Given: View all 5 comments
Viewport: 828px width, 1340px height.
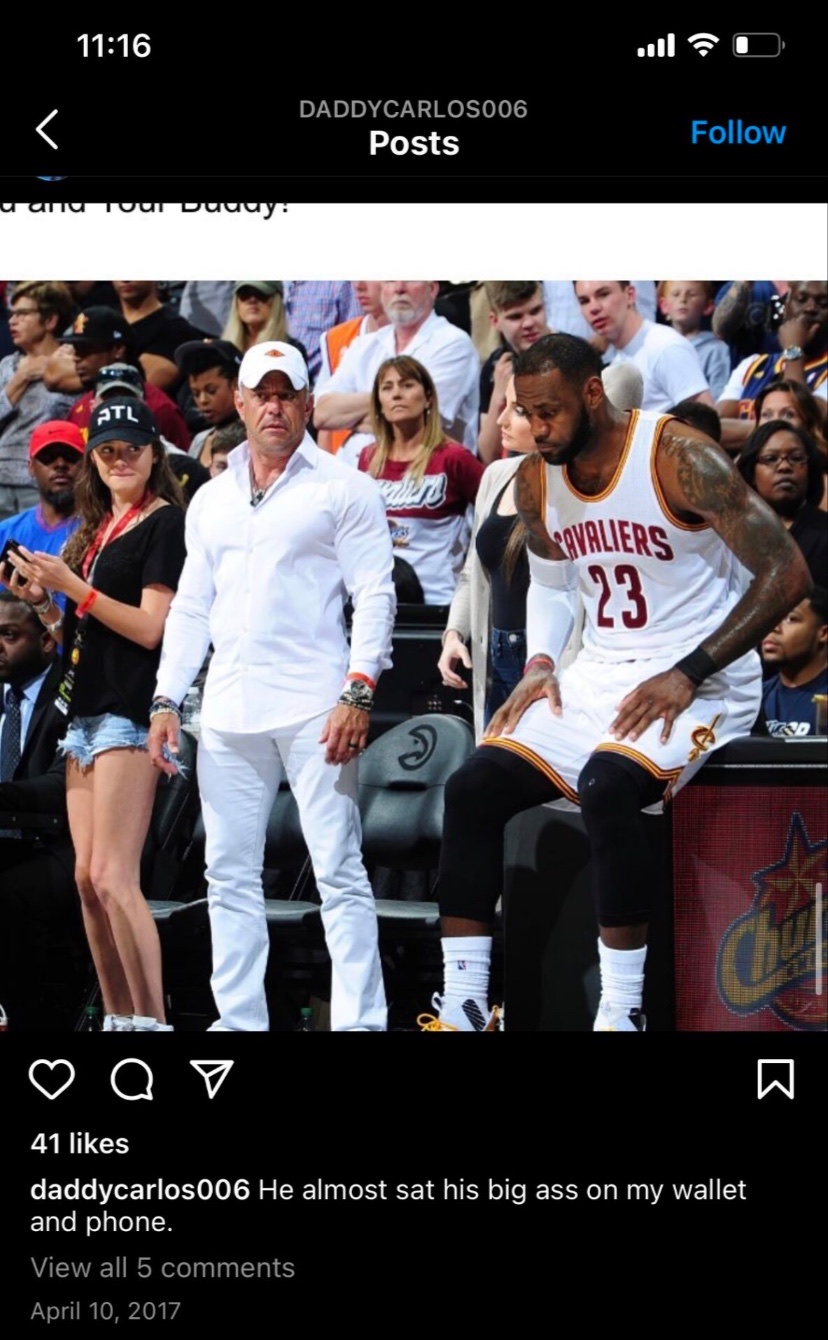Looking at the screenshot, I should 162,1267.
